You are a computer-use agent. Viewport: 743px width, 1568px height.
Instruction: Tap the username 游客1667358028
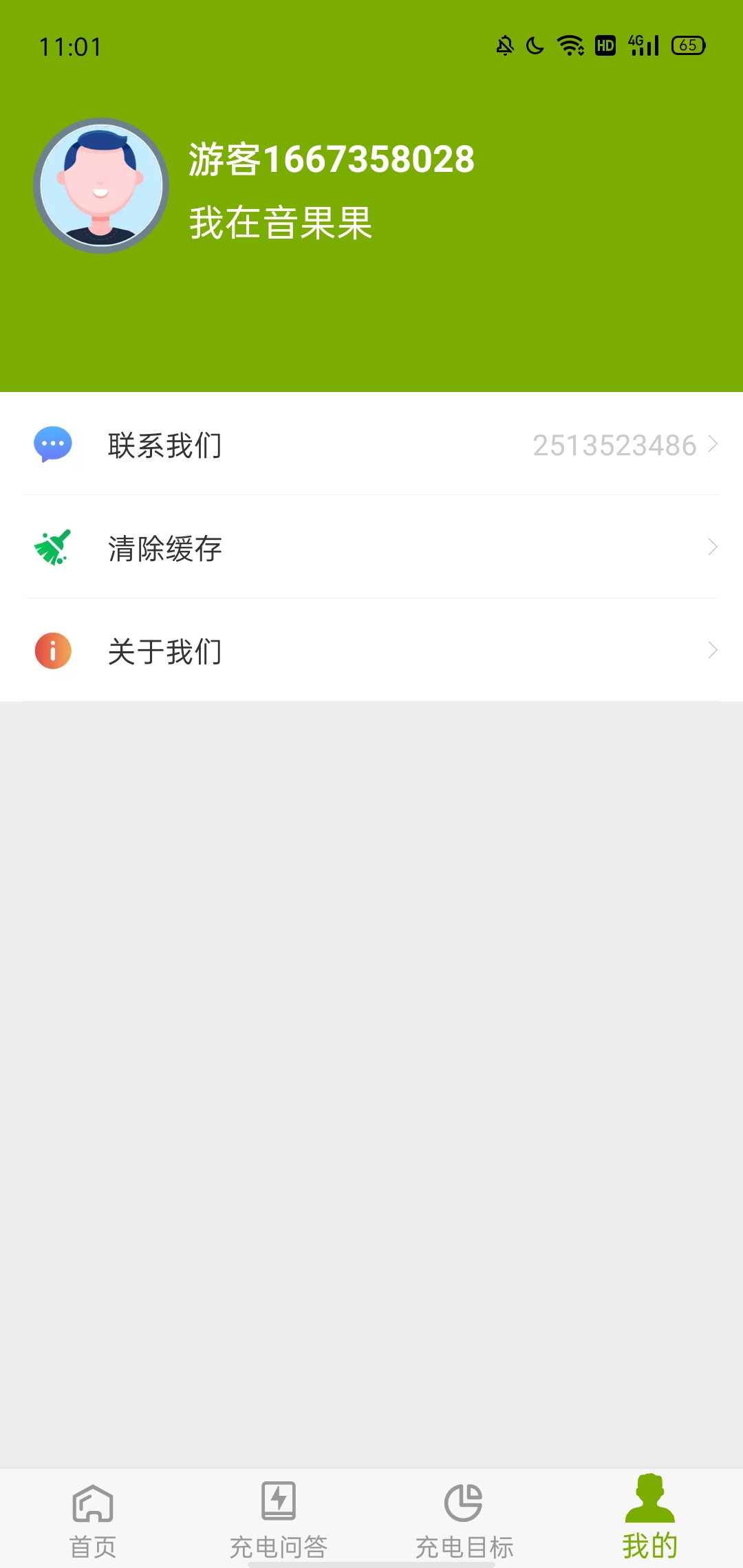pyautogui.click(x=330, y=158)
